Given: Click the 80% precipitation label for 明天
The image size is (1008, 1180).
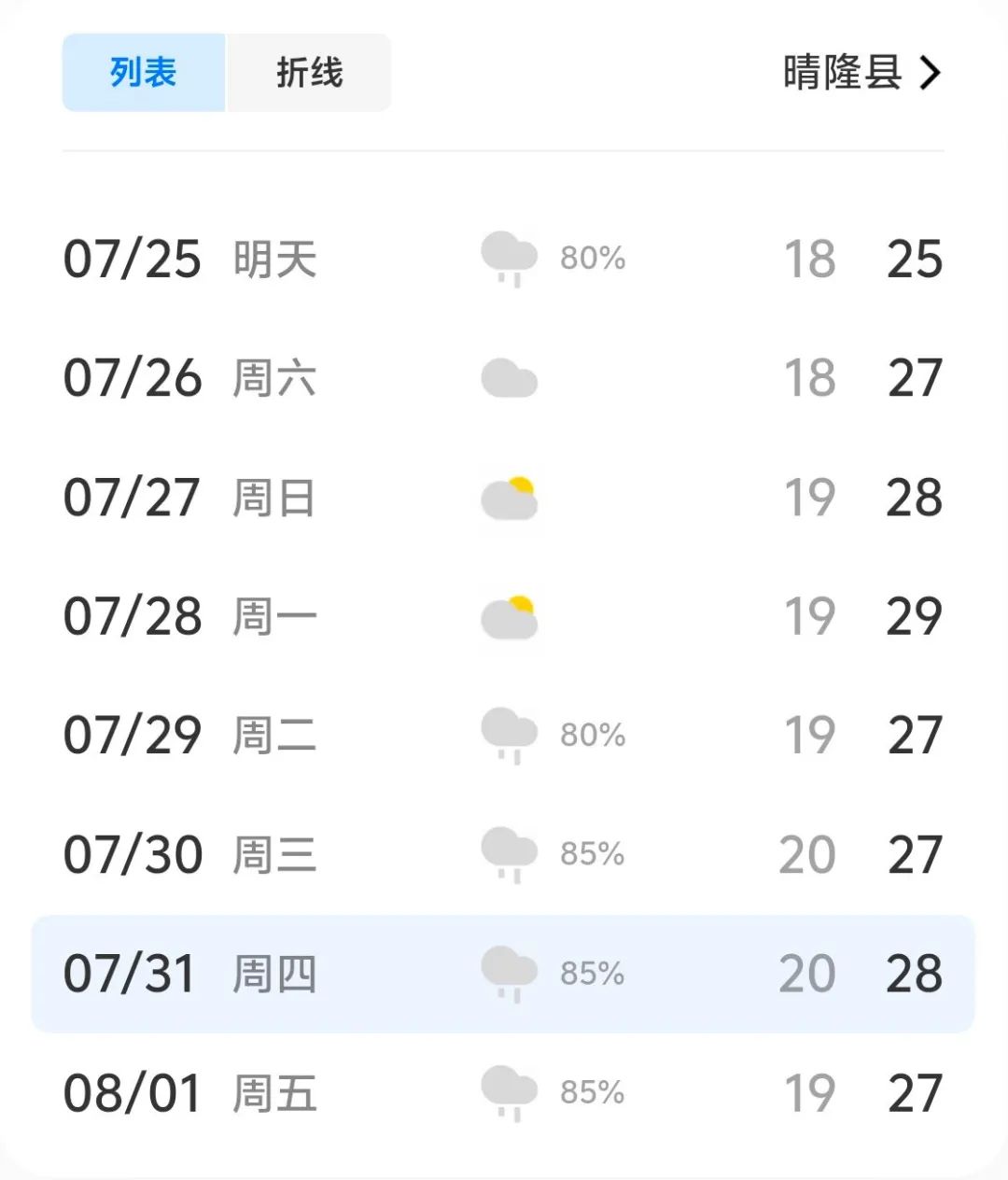Looking at the screenshot, I should point(594,259).
